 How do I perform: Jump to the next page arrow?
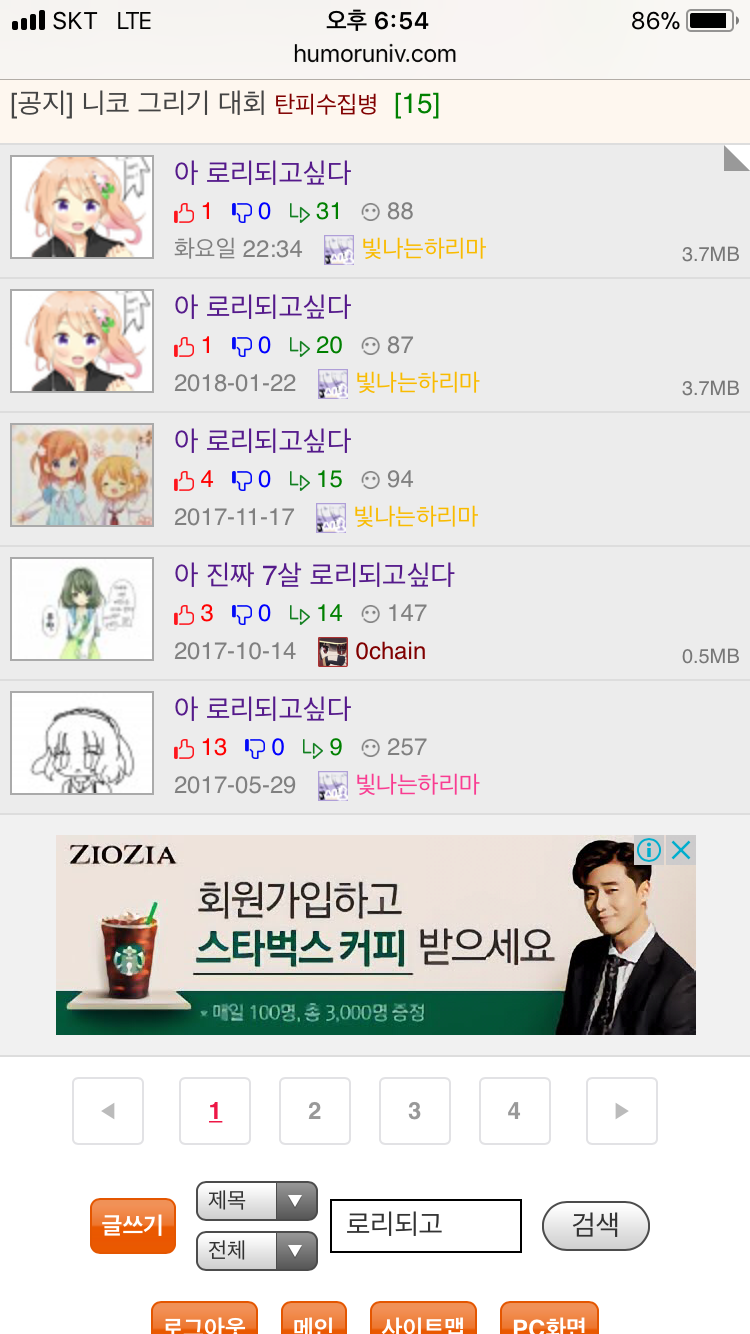point(621,1111)
